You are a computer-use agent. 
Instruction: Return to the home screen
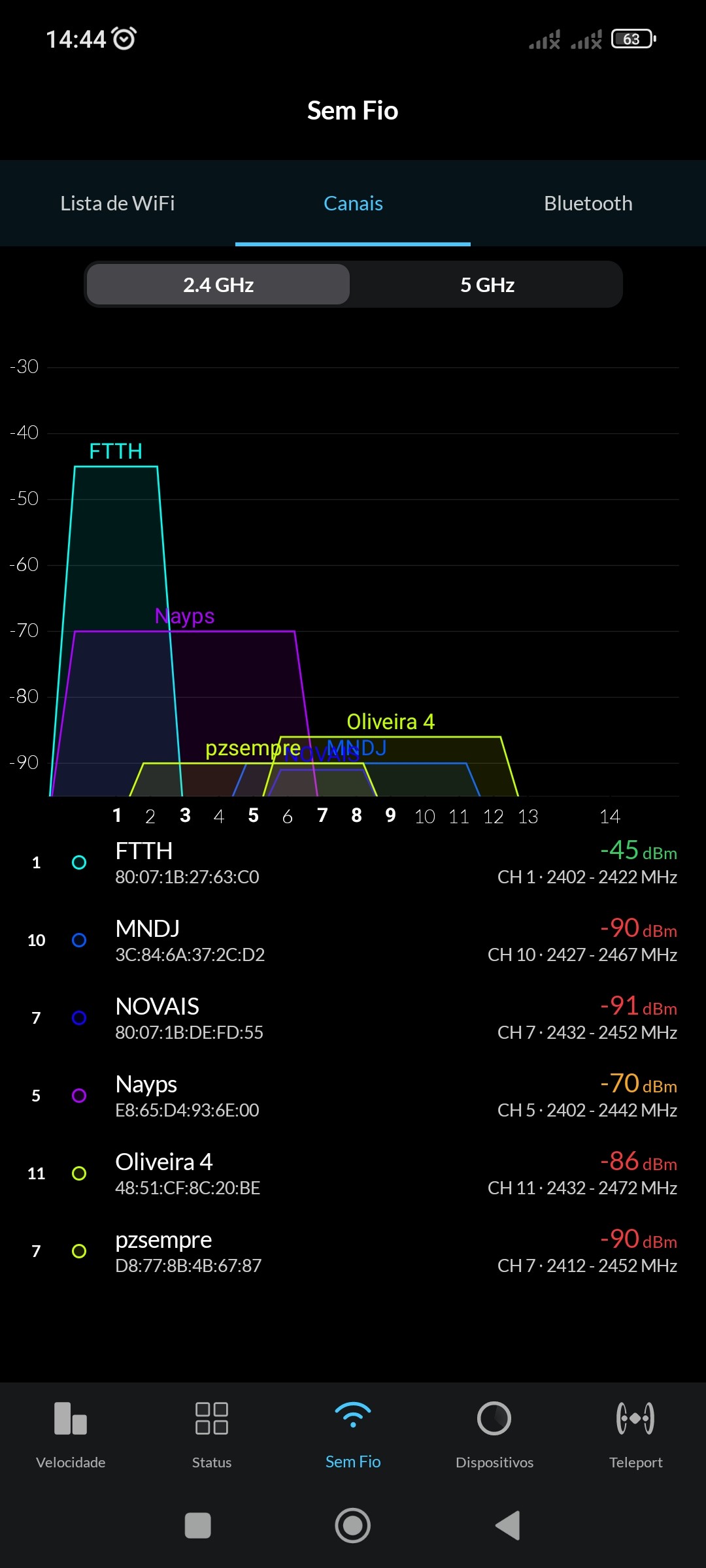[x=353, y=1526]
